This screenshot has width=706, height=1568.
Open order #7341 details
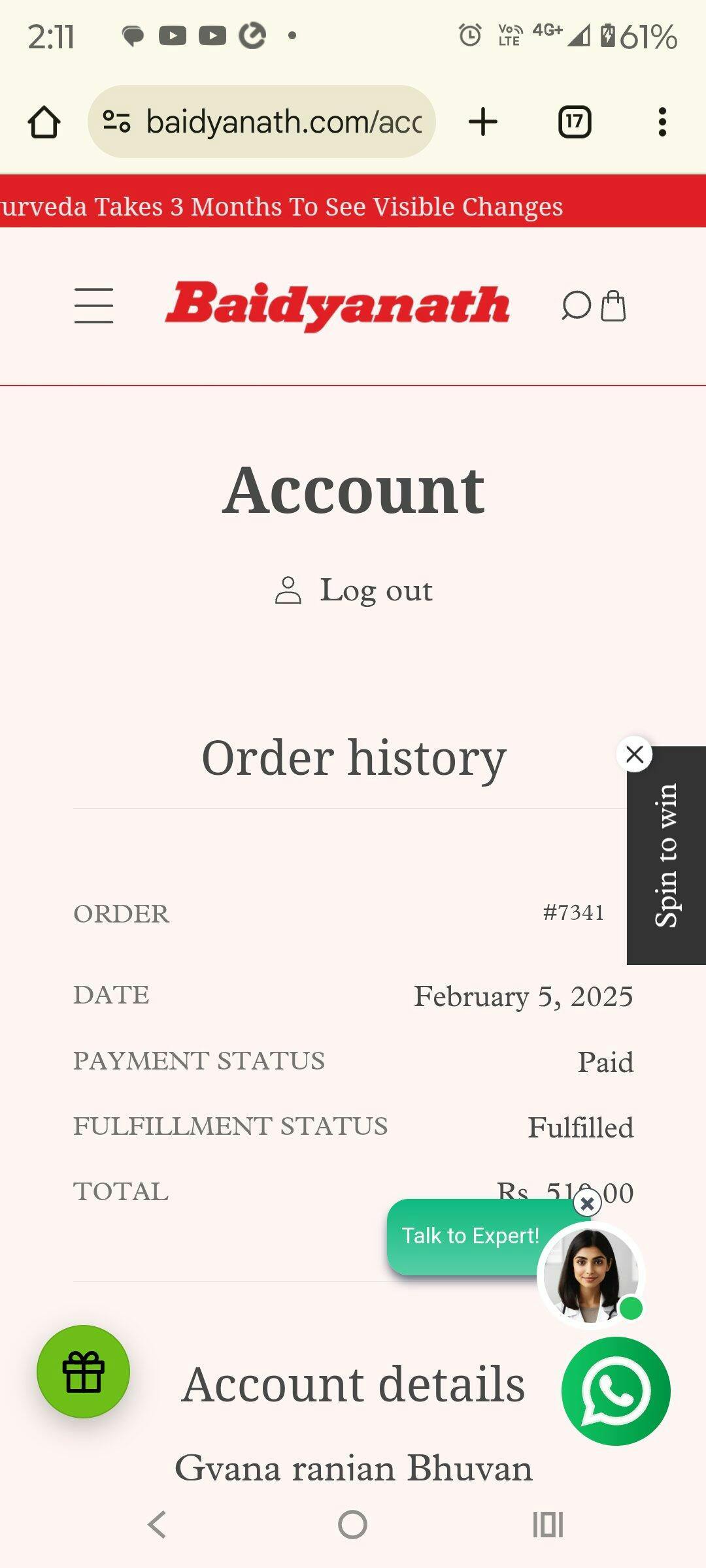573,913
